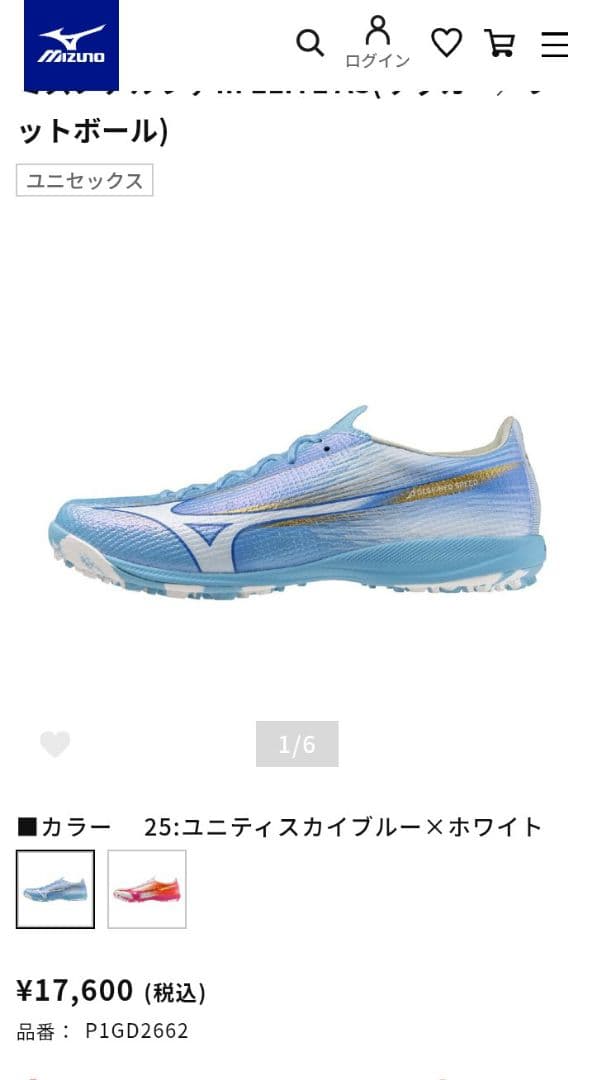This screenshot has height=1080, width=594.
Task: Open the hamburger menu
Action: 554,44
